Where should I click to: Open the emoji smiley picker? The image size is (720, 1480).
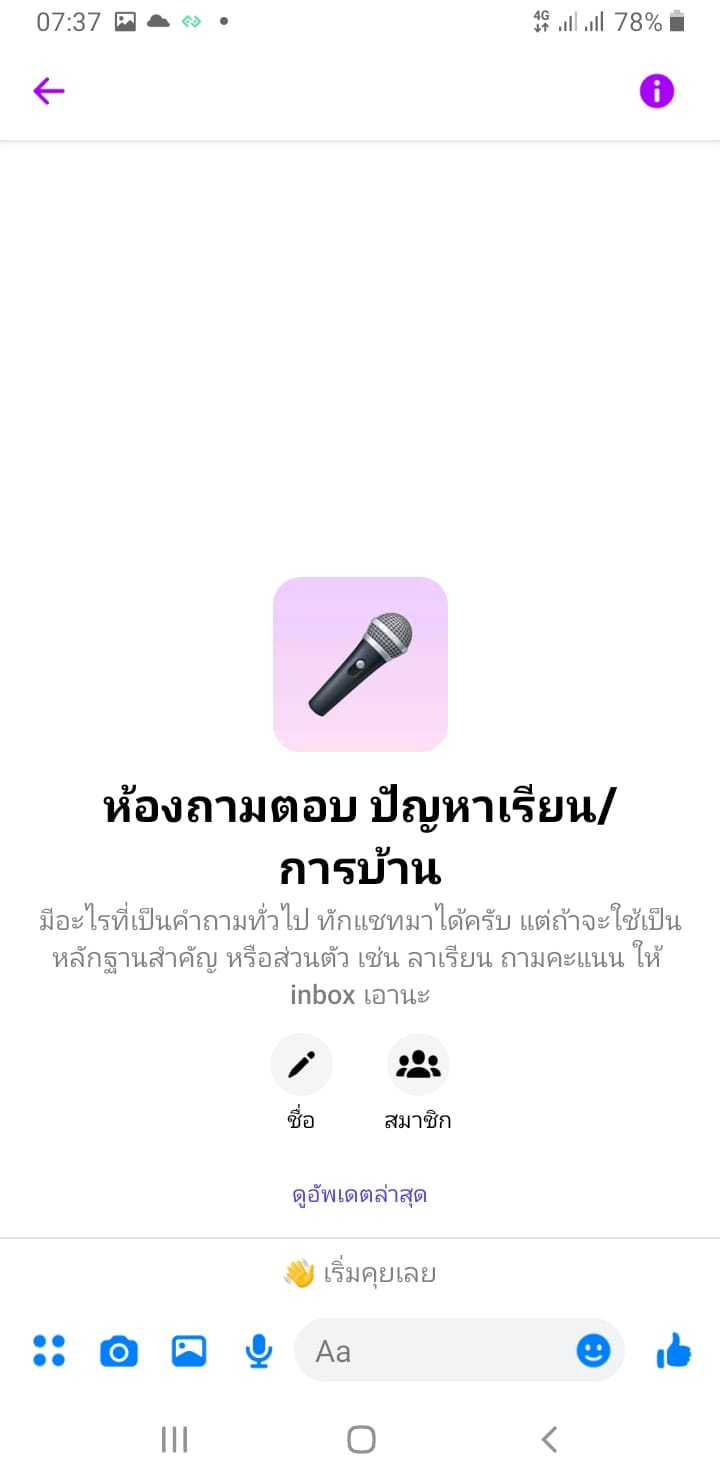pyautogui.click(x=593, y=1352)
